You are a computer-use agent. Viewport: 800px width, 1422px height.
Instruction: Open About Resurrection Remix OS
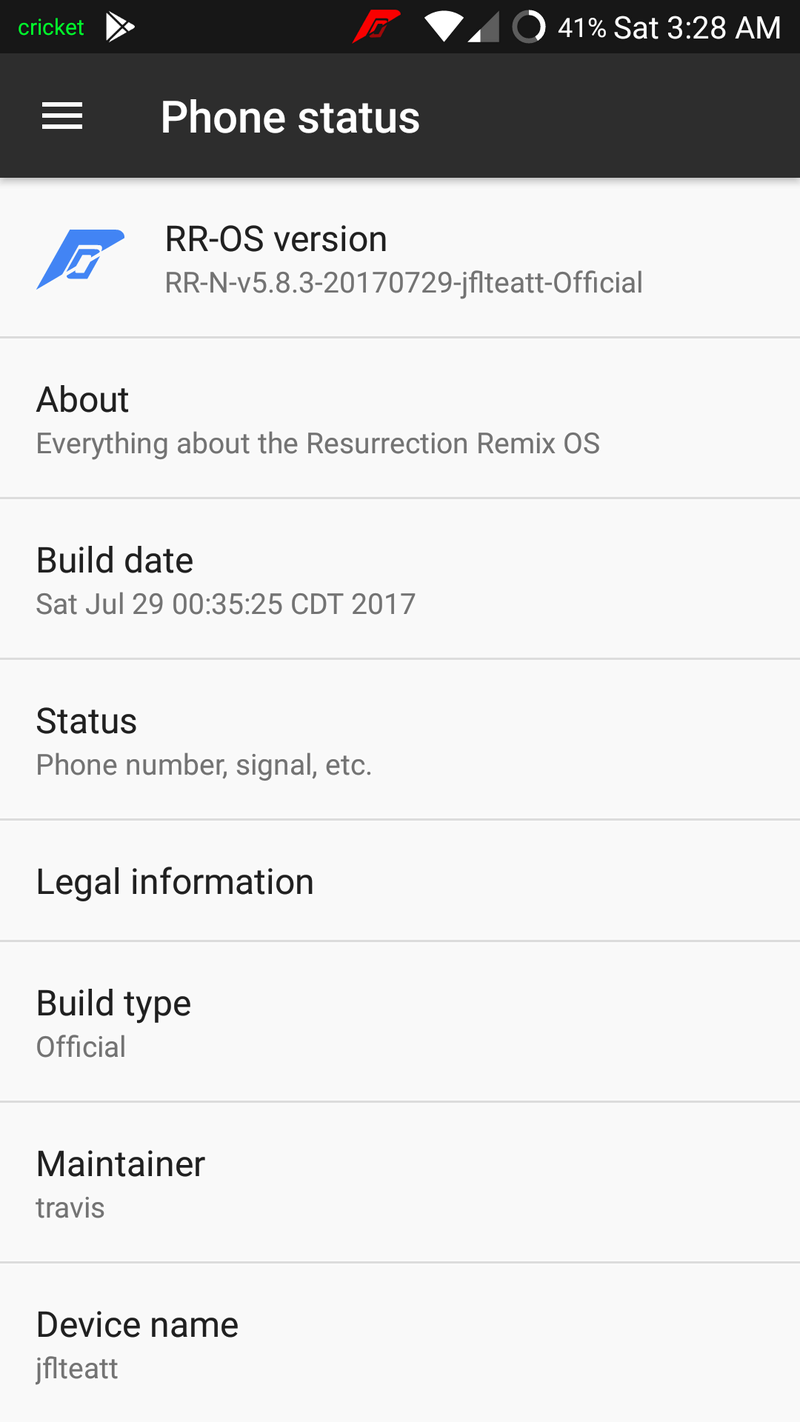[x=400, y=418]
